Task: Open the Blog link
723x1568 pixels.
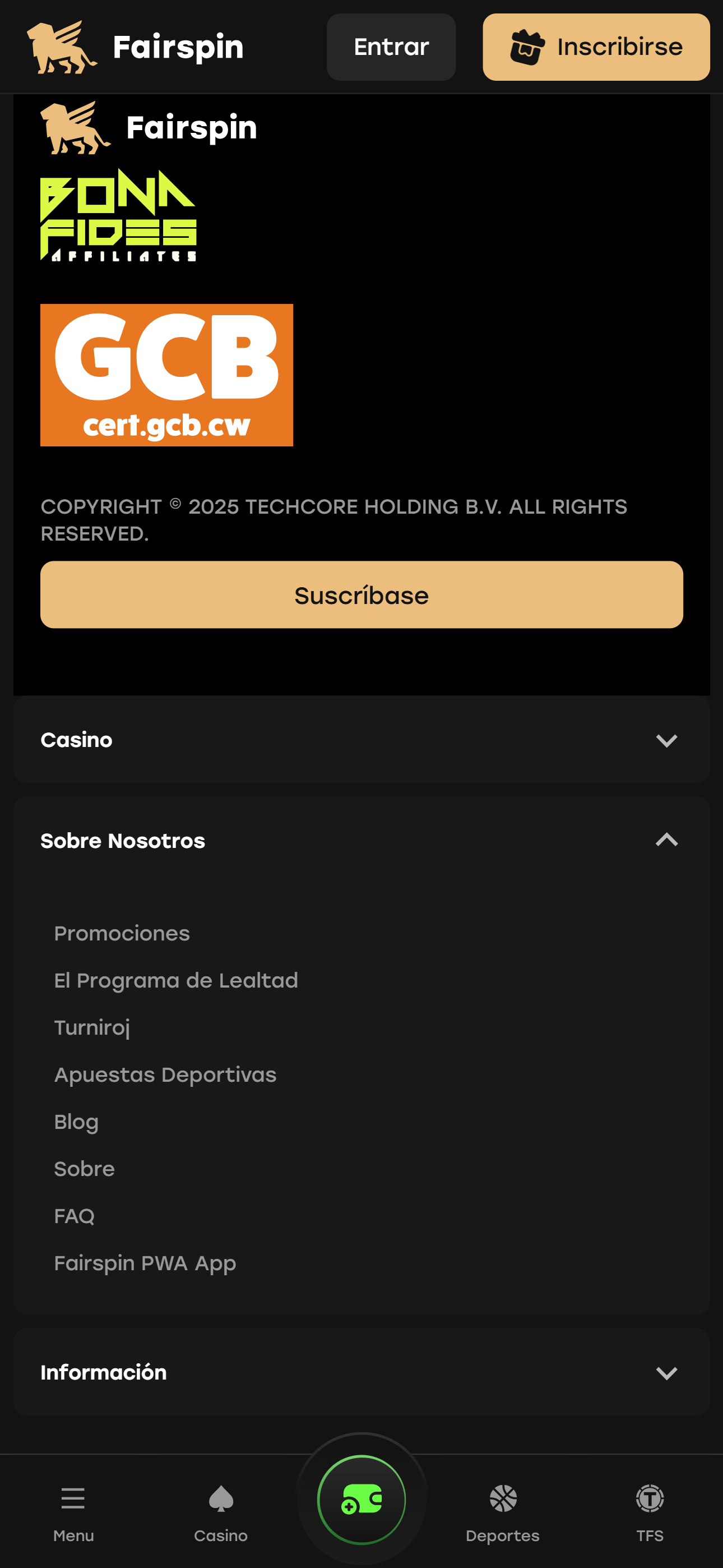Action: tap(76, 1121)
